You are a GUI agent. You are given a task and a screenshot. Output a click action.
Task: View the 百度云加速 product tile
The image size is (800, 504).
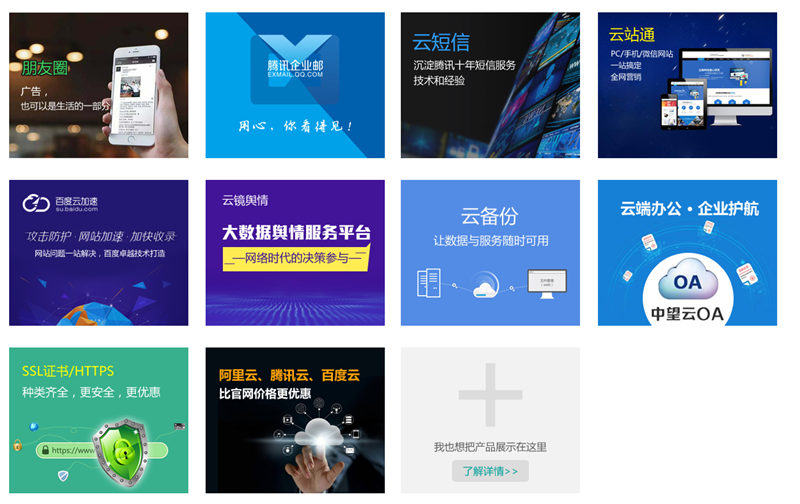click(98, 252)
